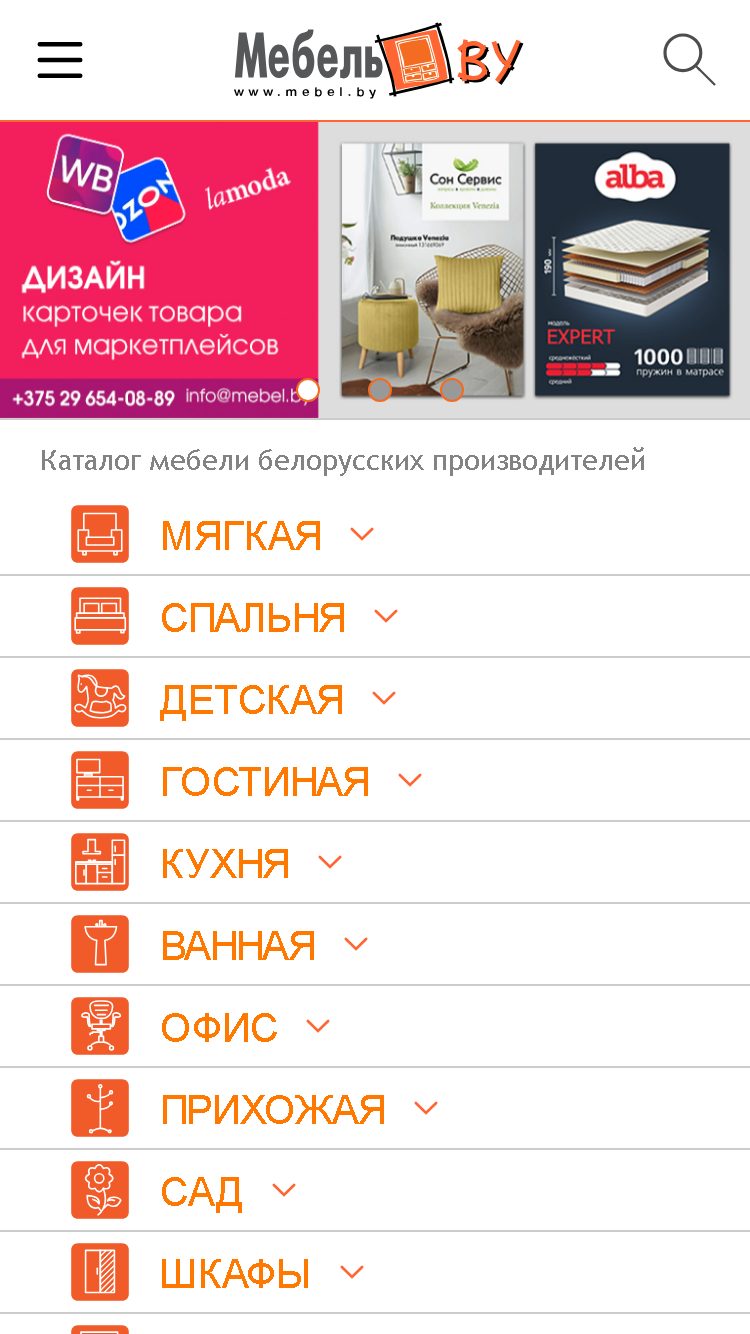The height and width of the screenshot is (1334, 750).
Task: Expand the ГОСТИНАЯ category
Action: [375, 781]
